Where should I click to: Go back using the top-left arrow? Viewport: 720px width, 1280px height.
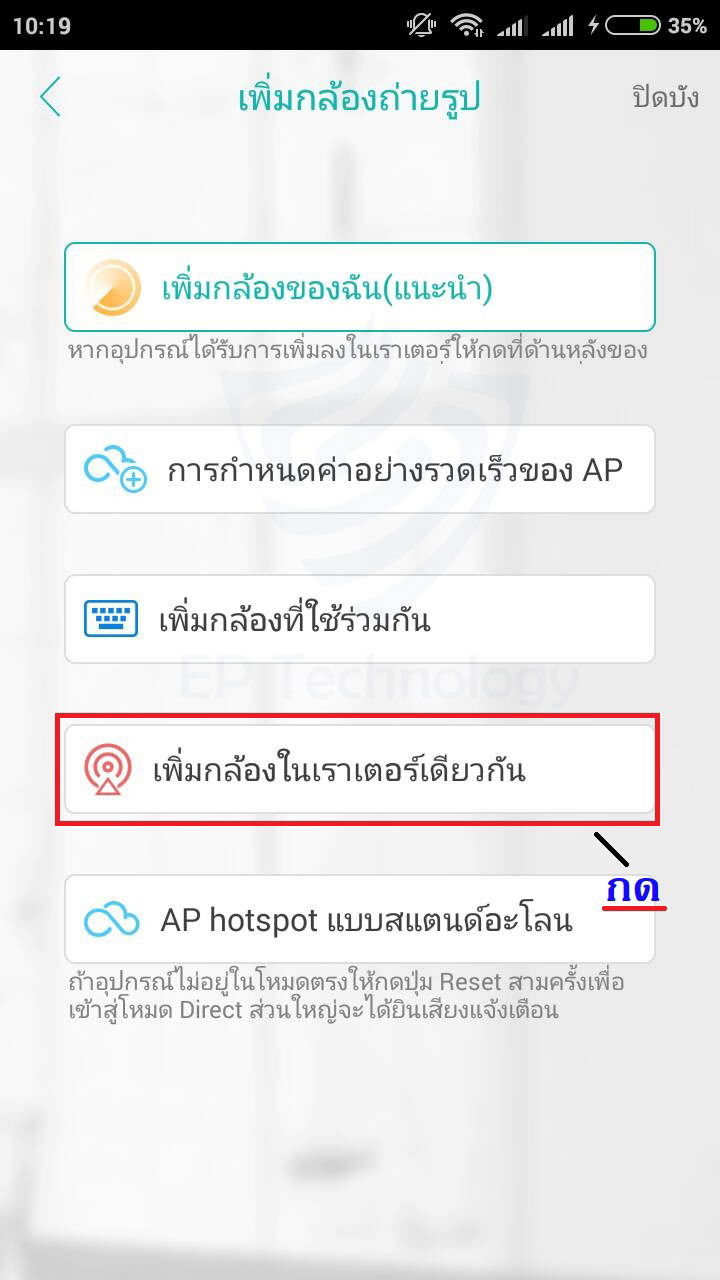click(x=50, y=98)
